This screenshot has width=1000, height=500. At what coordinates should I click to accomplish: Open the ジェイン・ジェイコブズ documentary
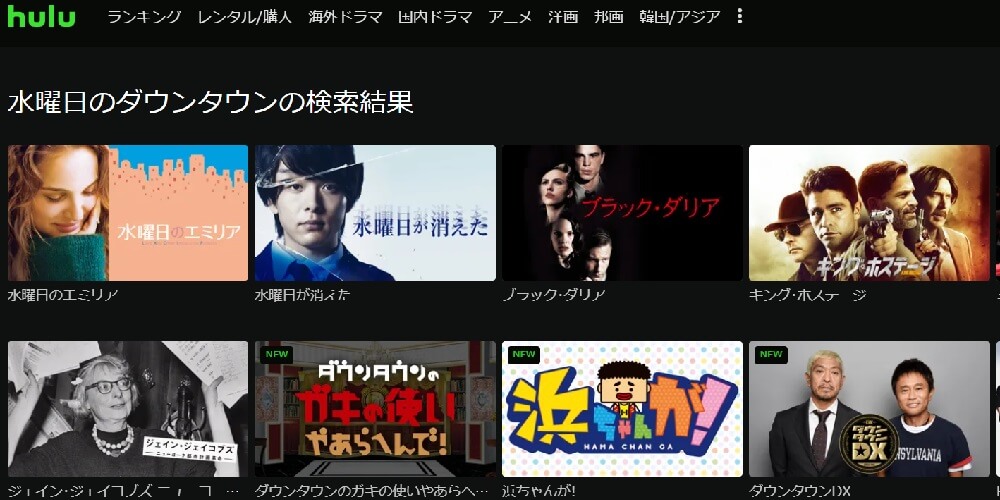[x=128, y=409]
